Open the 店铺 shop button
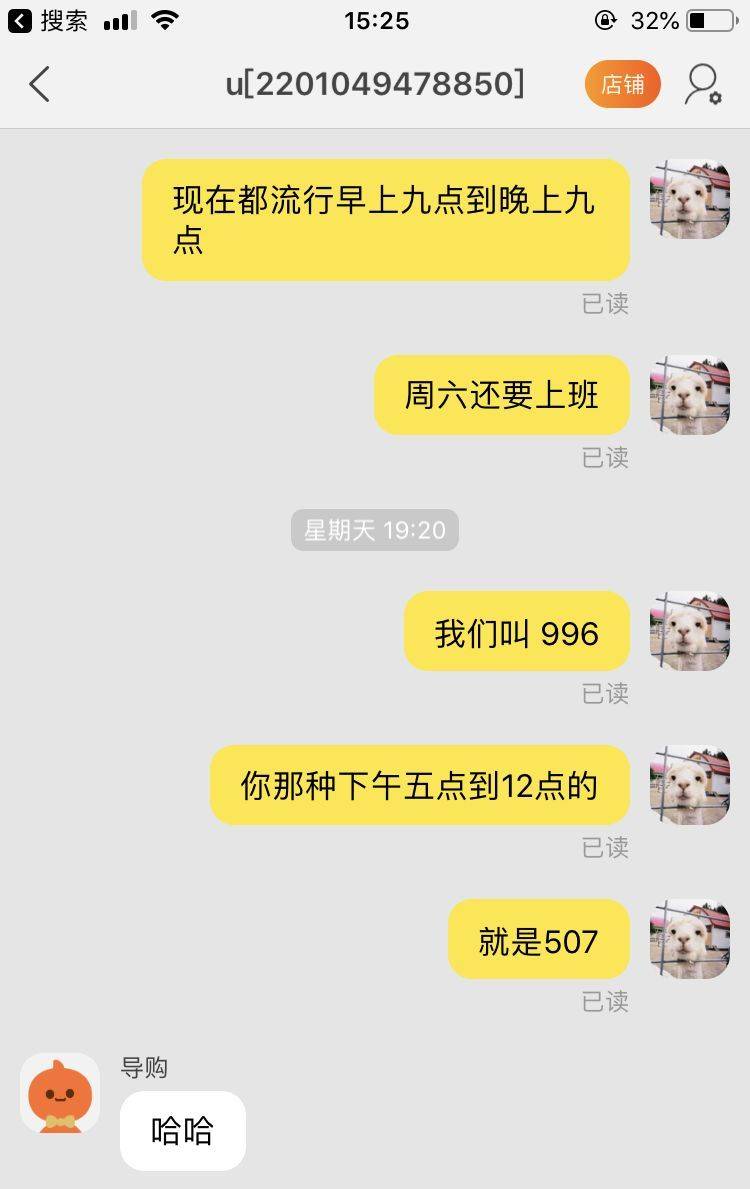Screen dimensions: 750x1189 click(x=622, y=85)
